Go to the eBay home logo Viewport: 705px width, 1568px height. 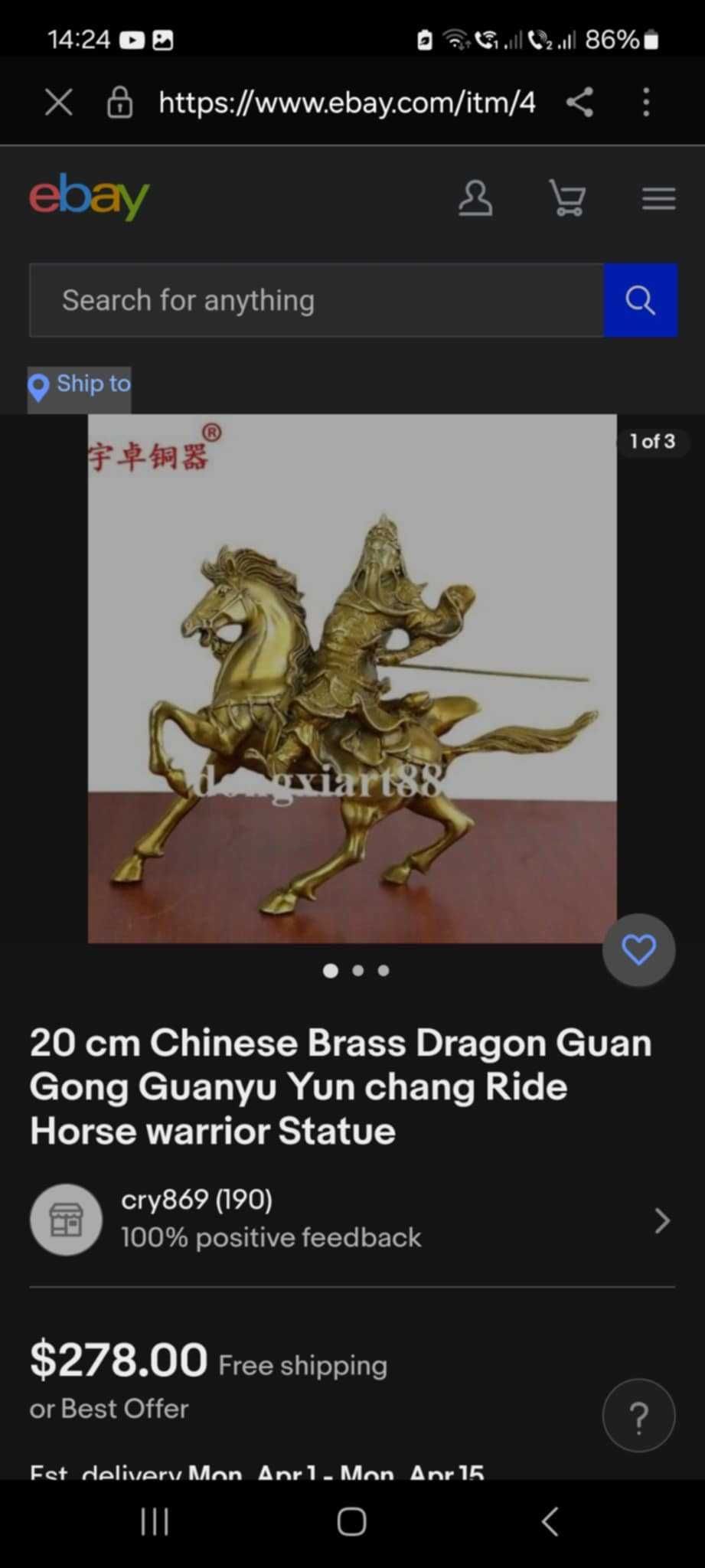point(89,197)
